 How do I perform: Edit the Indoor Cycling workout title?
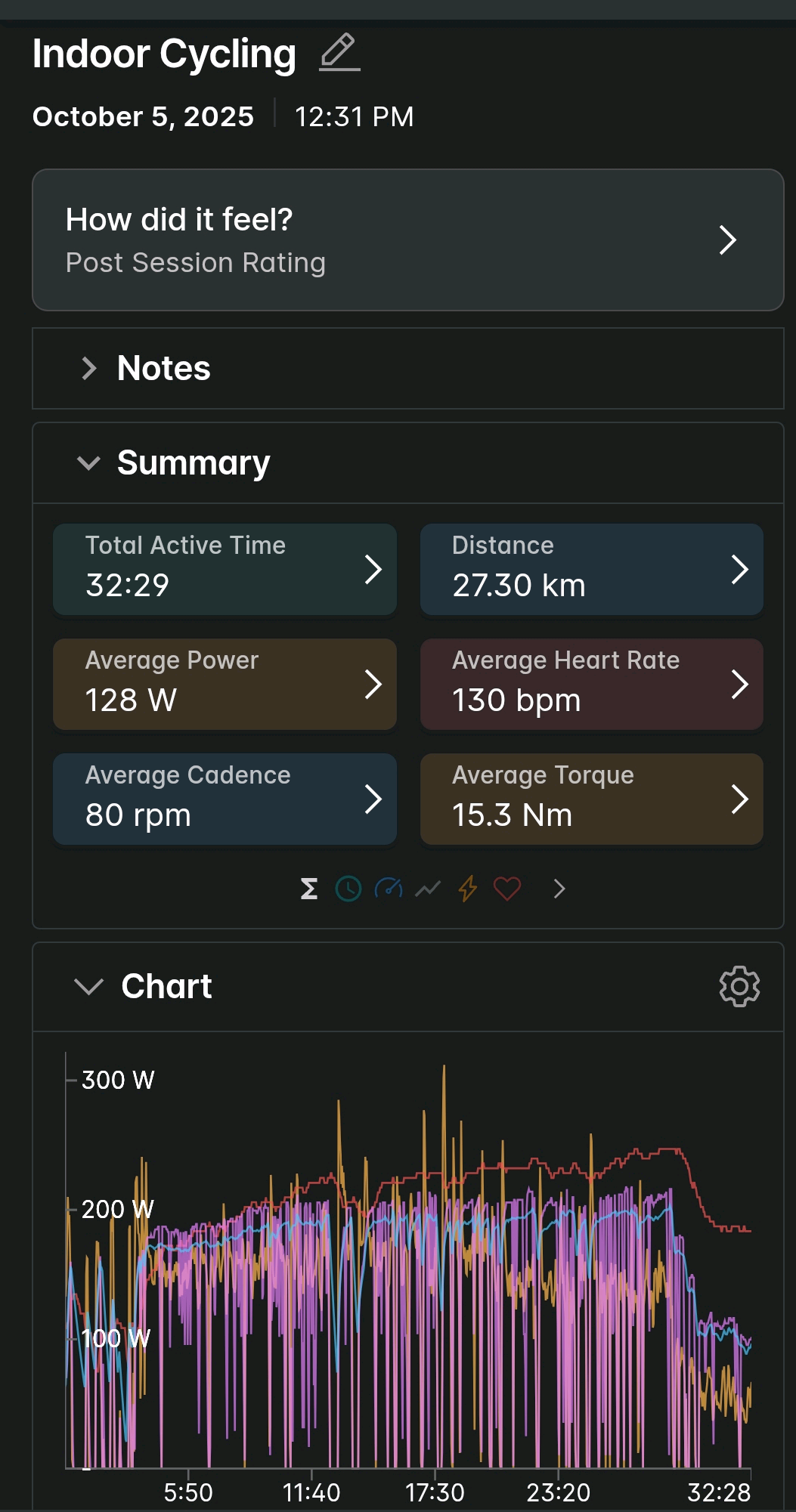tap(339, 53)
